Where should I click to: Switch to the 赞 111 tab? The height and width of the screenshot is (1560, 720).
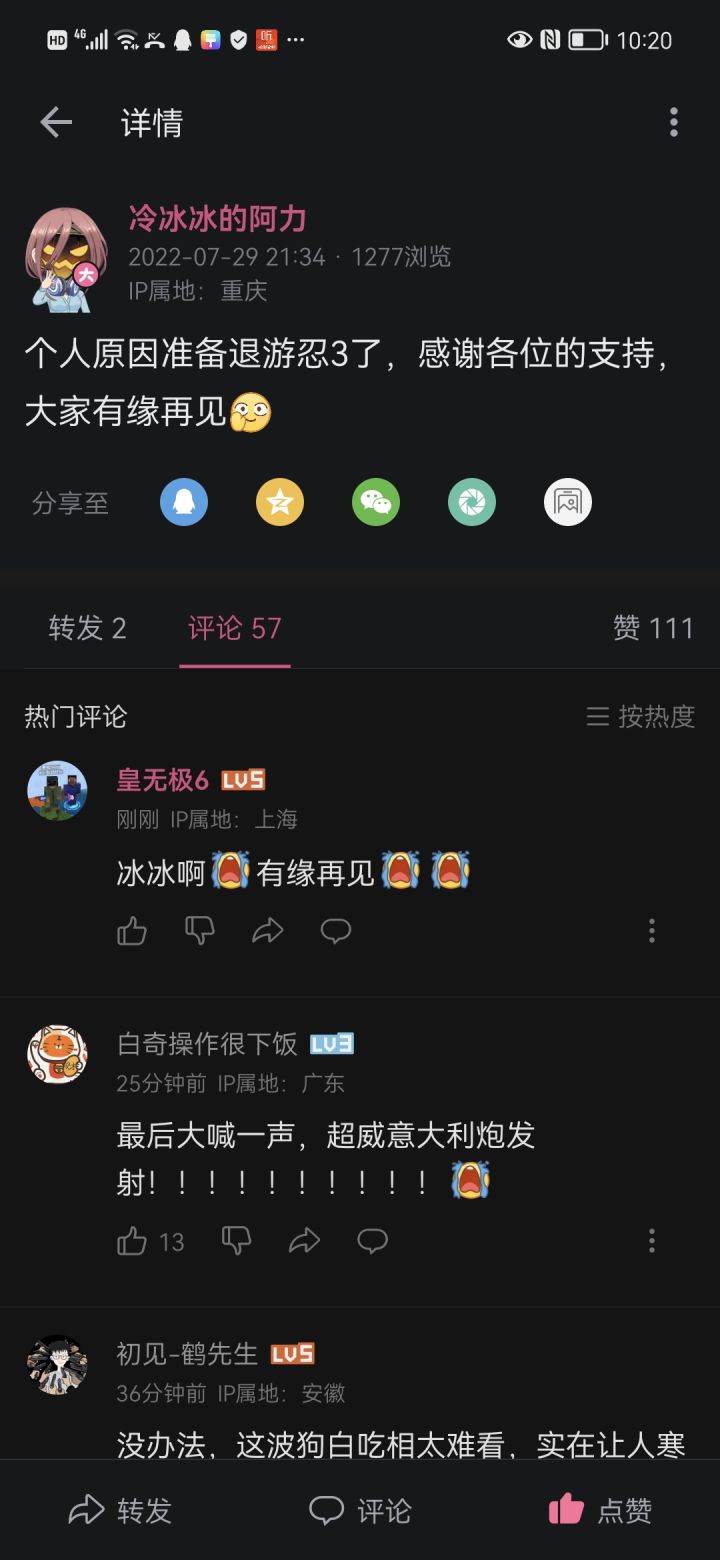click(x=654, y=628)
